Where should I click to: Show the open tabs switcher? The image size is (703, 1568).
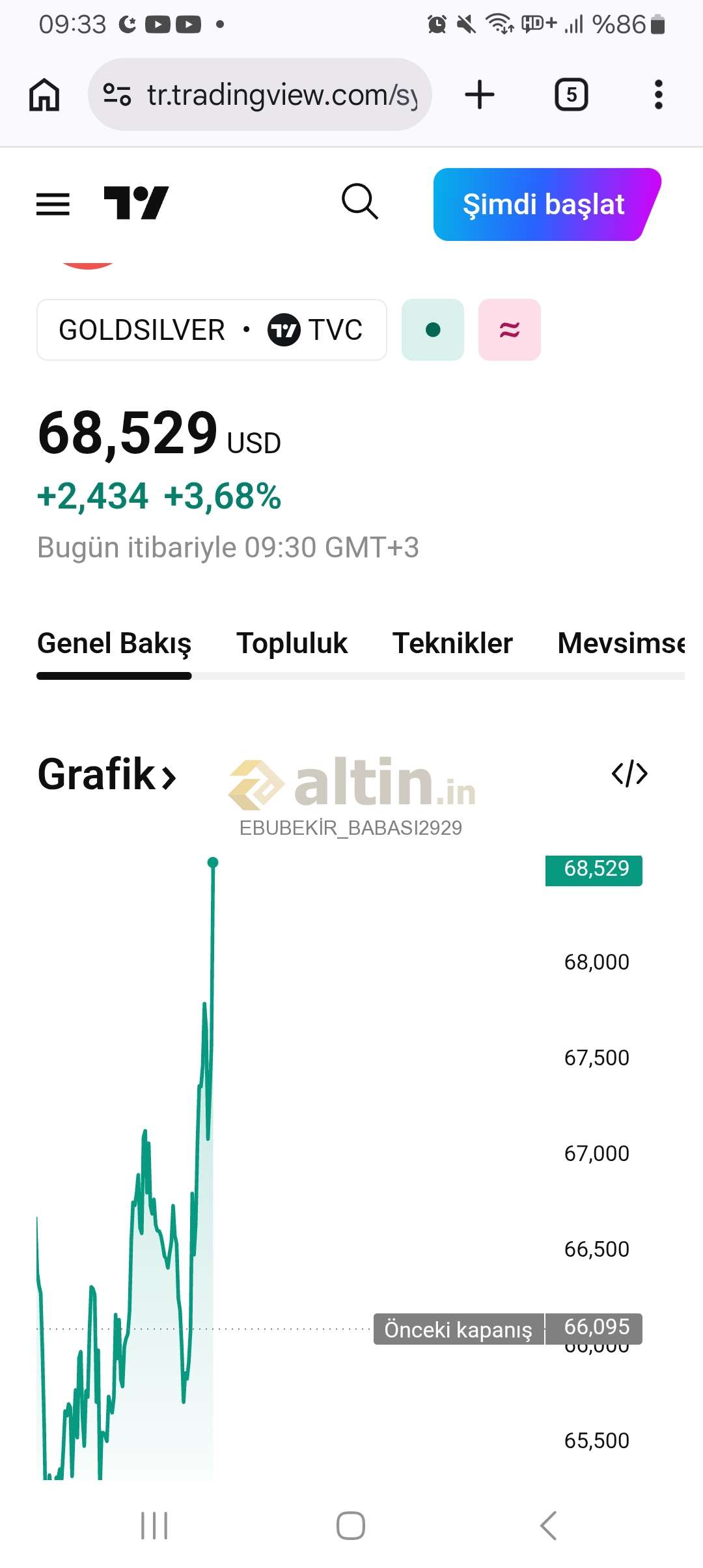pos(571,95)
